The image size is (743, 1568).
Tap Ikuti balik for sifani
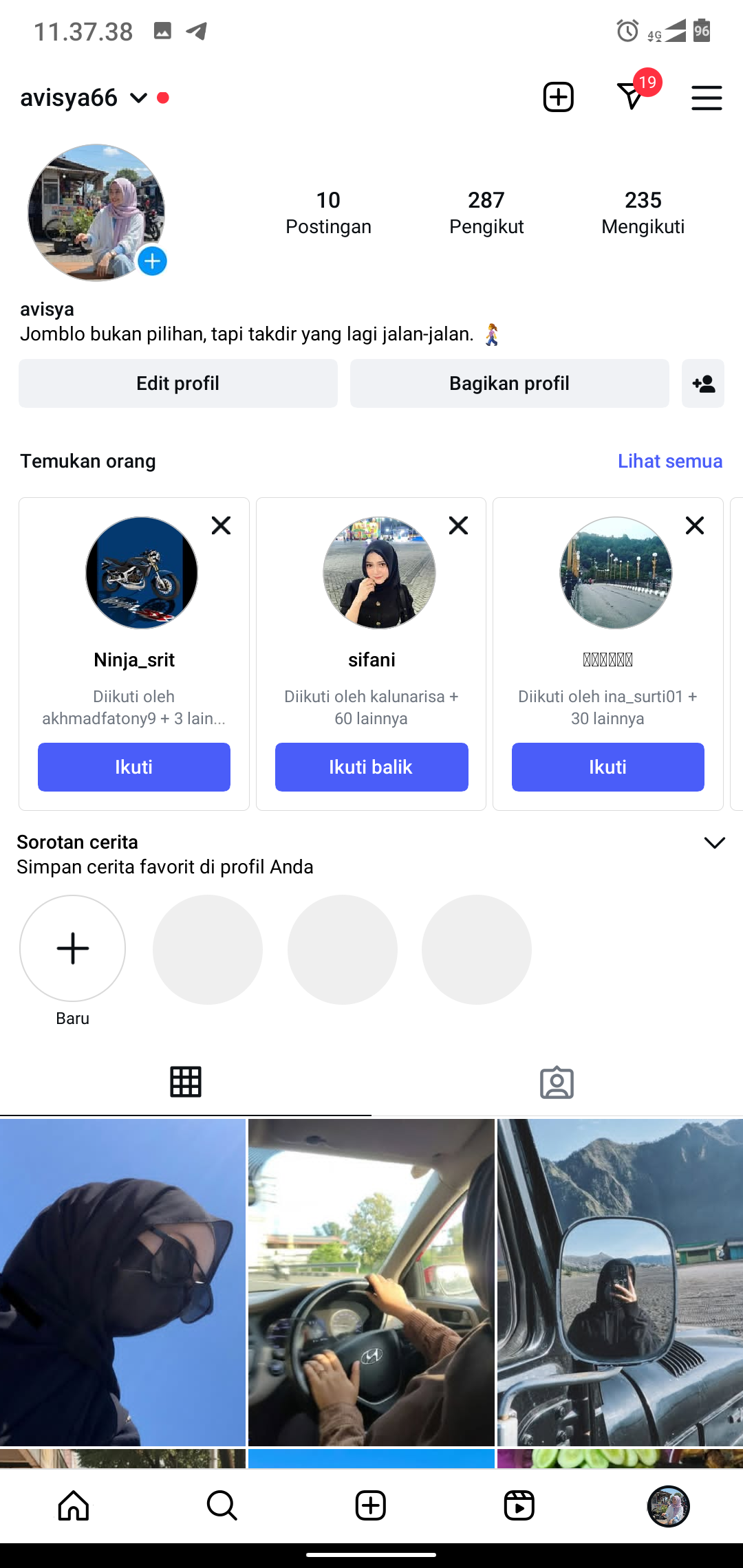(x=371, y=767)
